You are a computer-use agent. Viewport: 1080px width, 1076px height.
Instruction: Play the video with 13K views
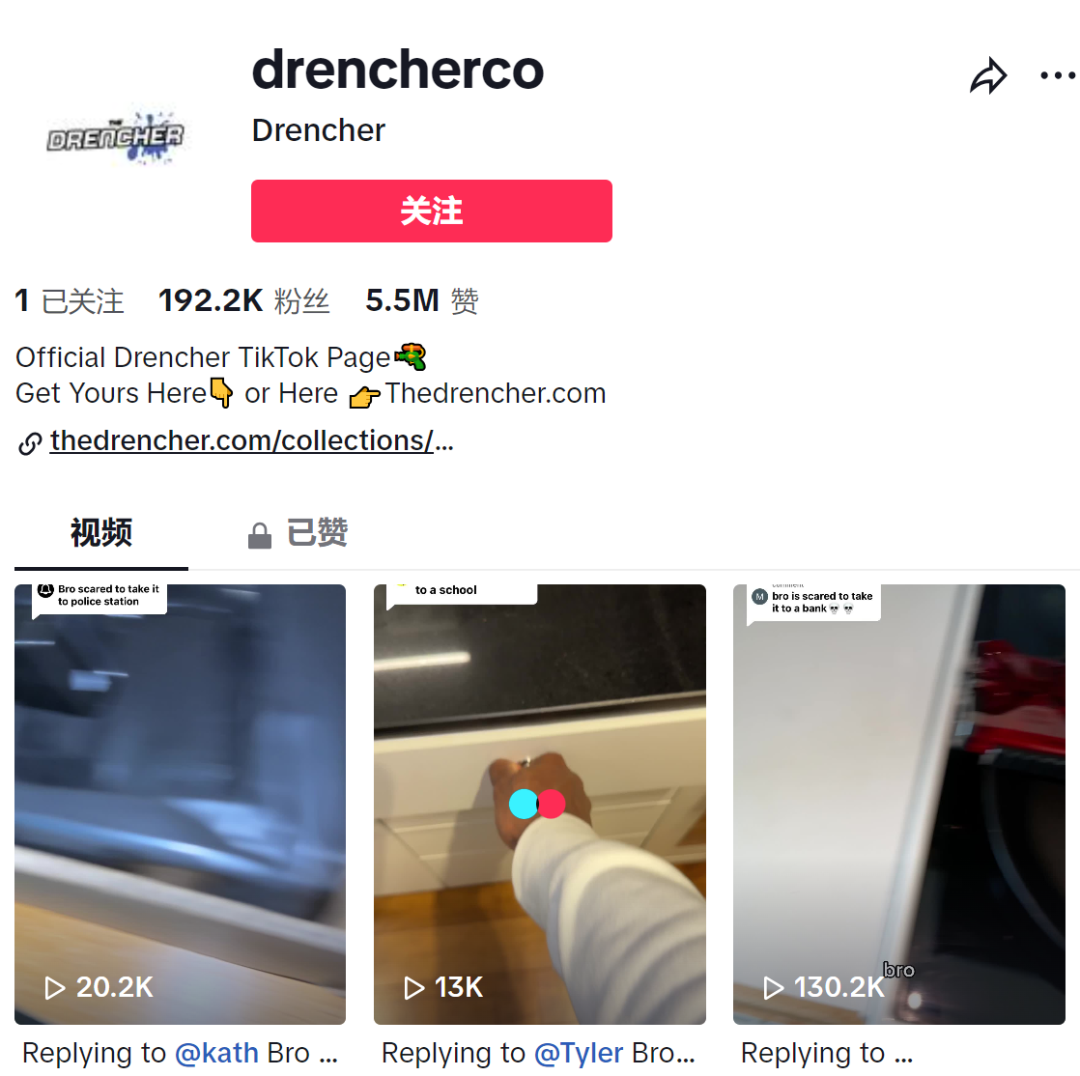(x=539, y=804)
